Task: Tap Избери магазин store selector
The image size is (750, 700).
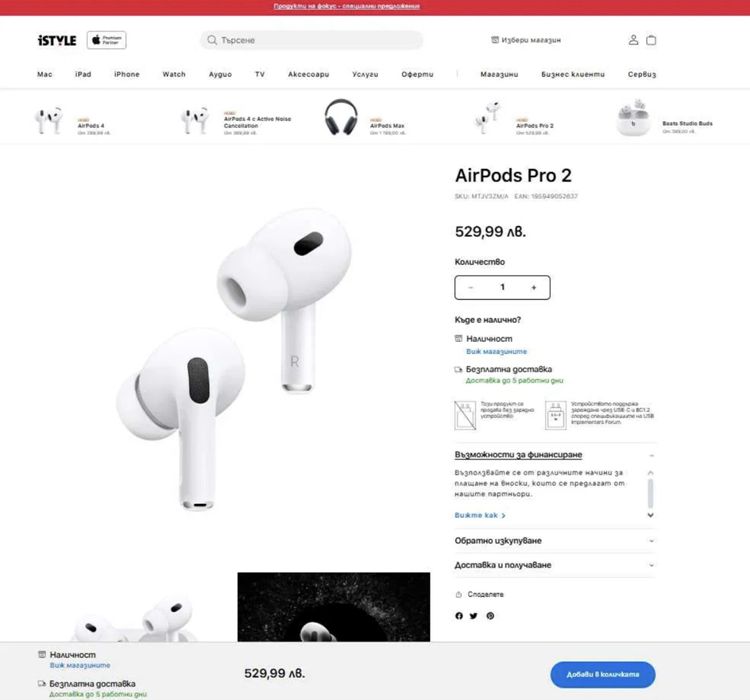Action: click(x=526, y=40)
